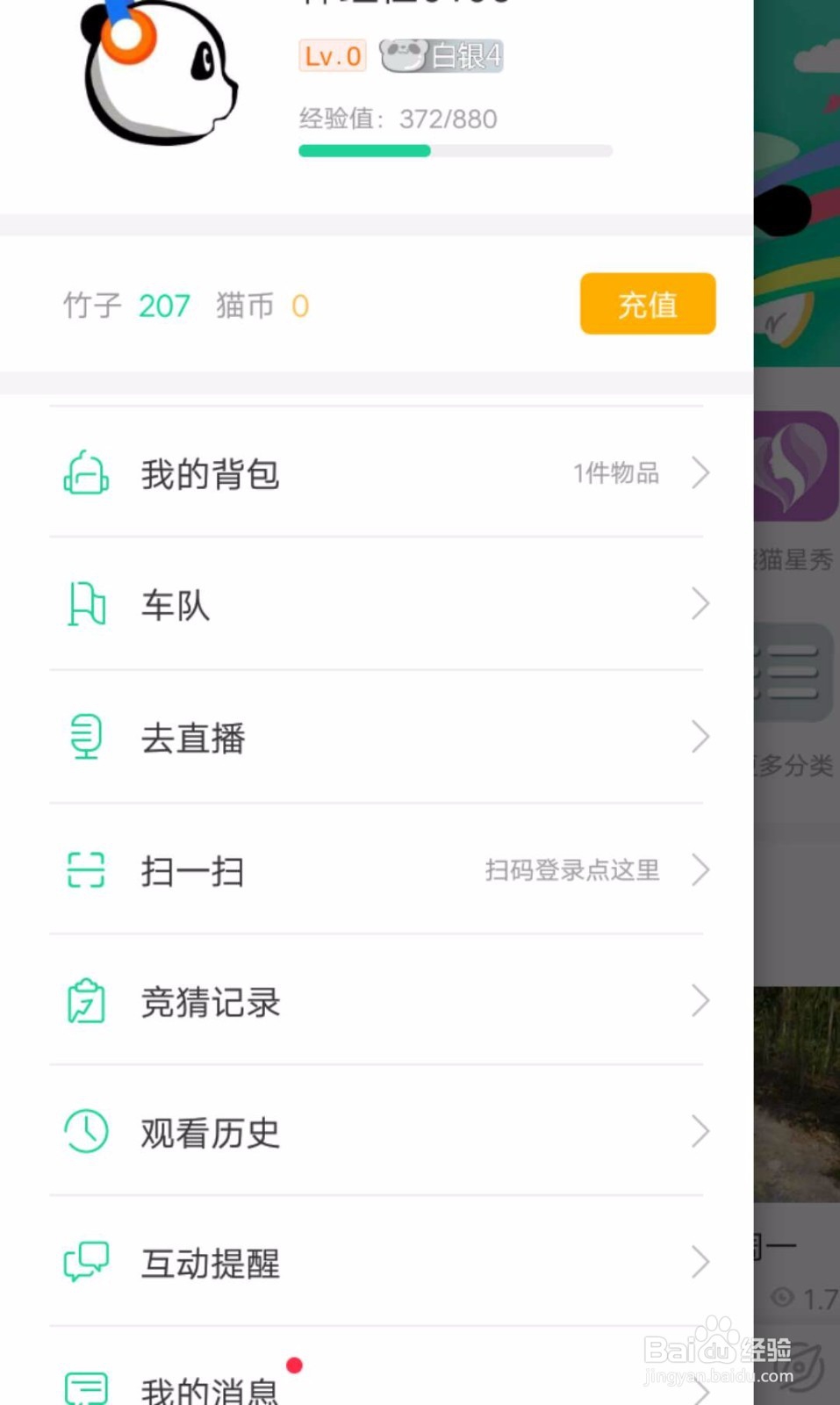Screen dimensions: 840x1405
Task: Tap the 白银4 rank badge
Action: tap(442, 55)
